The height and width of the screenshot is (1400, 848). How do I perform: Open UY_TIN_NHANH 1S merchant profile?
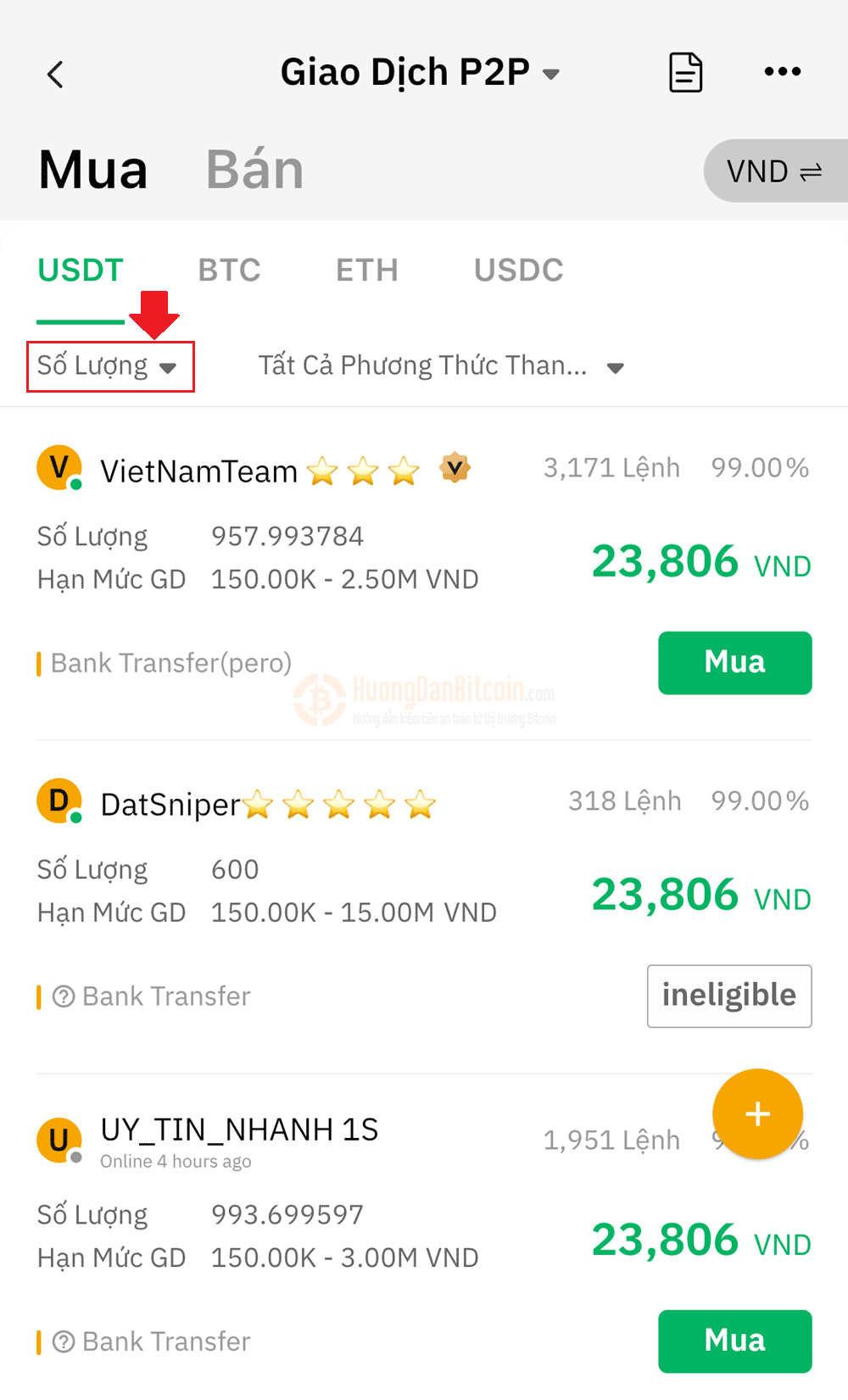pos(239,1130)
